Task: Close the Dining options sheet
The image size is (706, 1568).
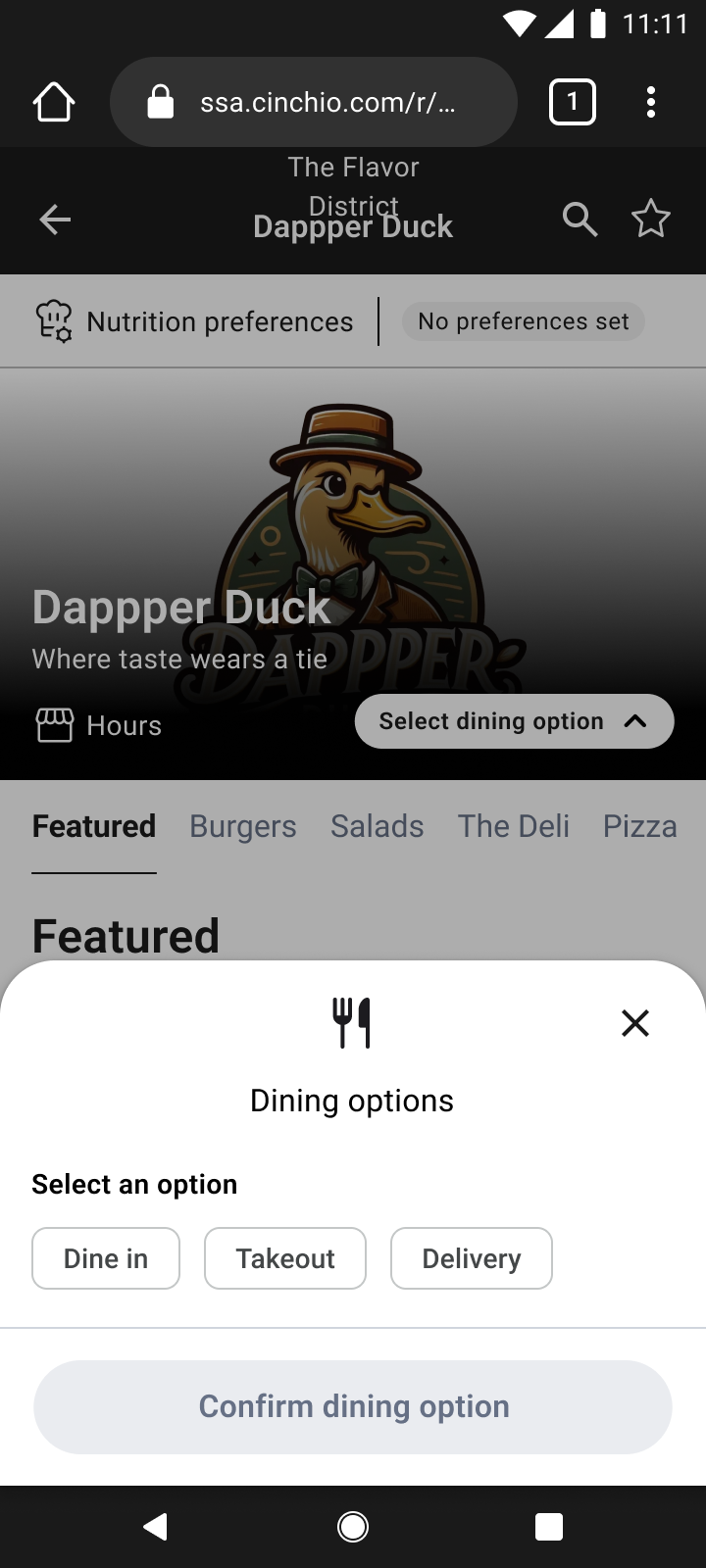Action: tap(635, 1023)
